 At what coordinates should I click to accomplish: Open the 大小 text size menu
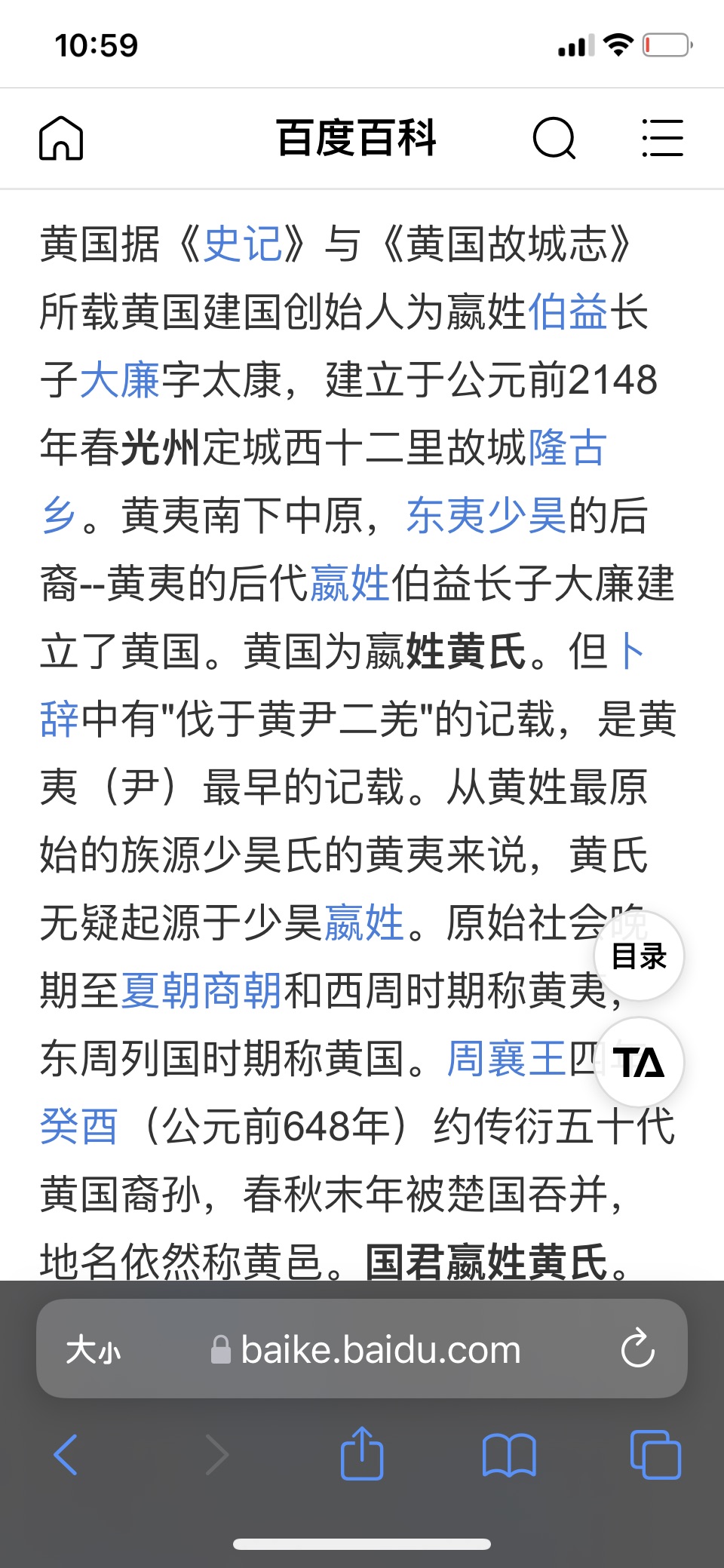point(93,1350)
